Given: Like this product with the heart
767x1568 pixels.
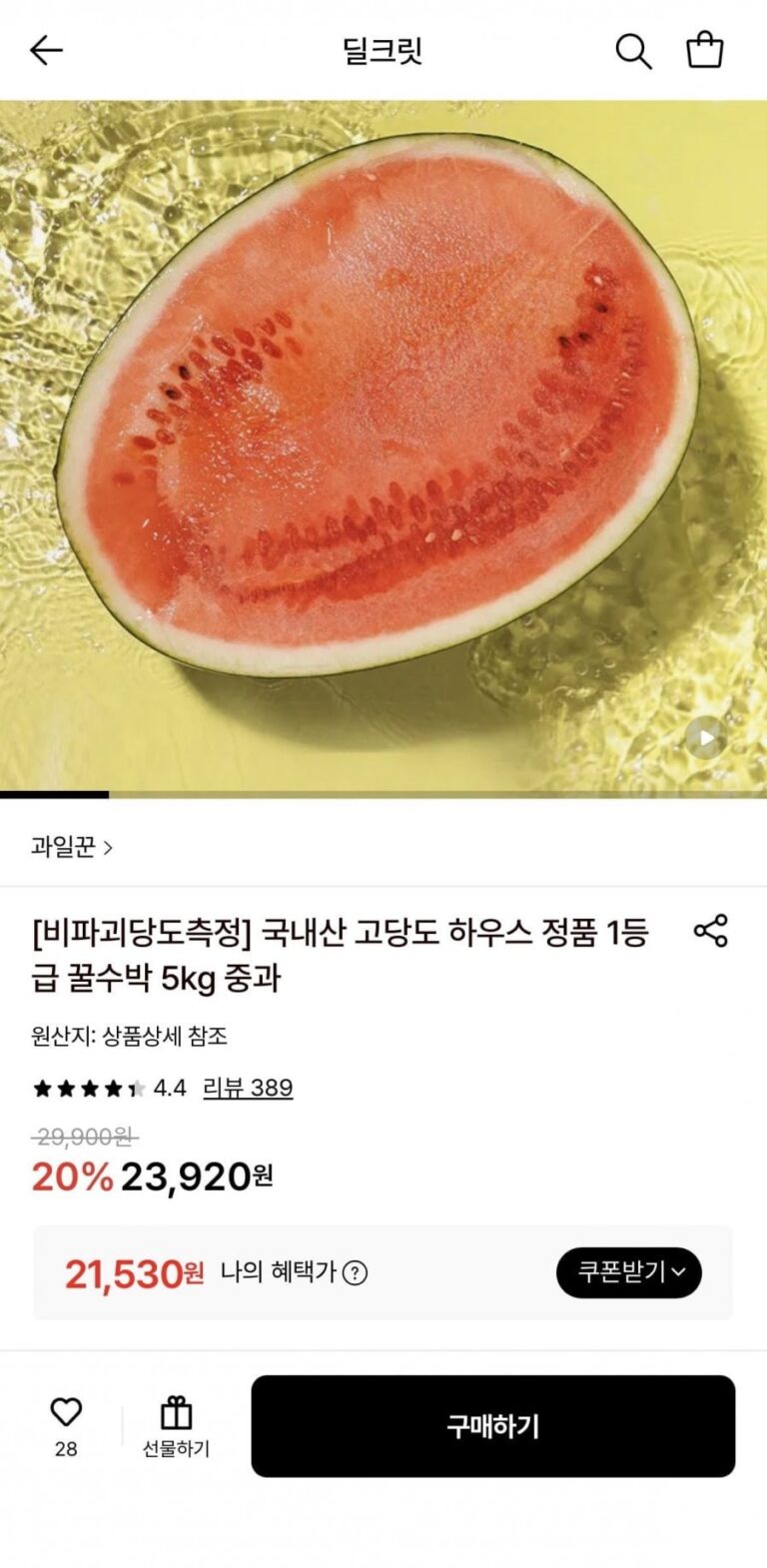Looking at the screenshot, I should pos(66,1413).
